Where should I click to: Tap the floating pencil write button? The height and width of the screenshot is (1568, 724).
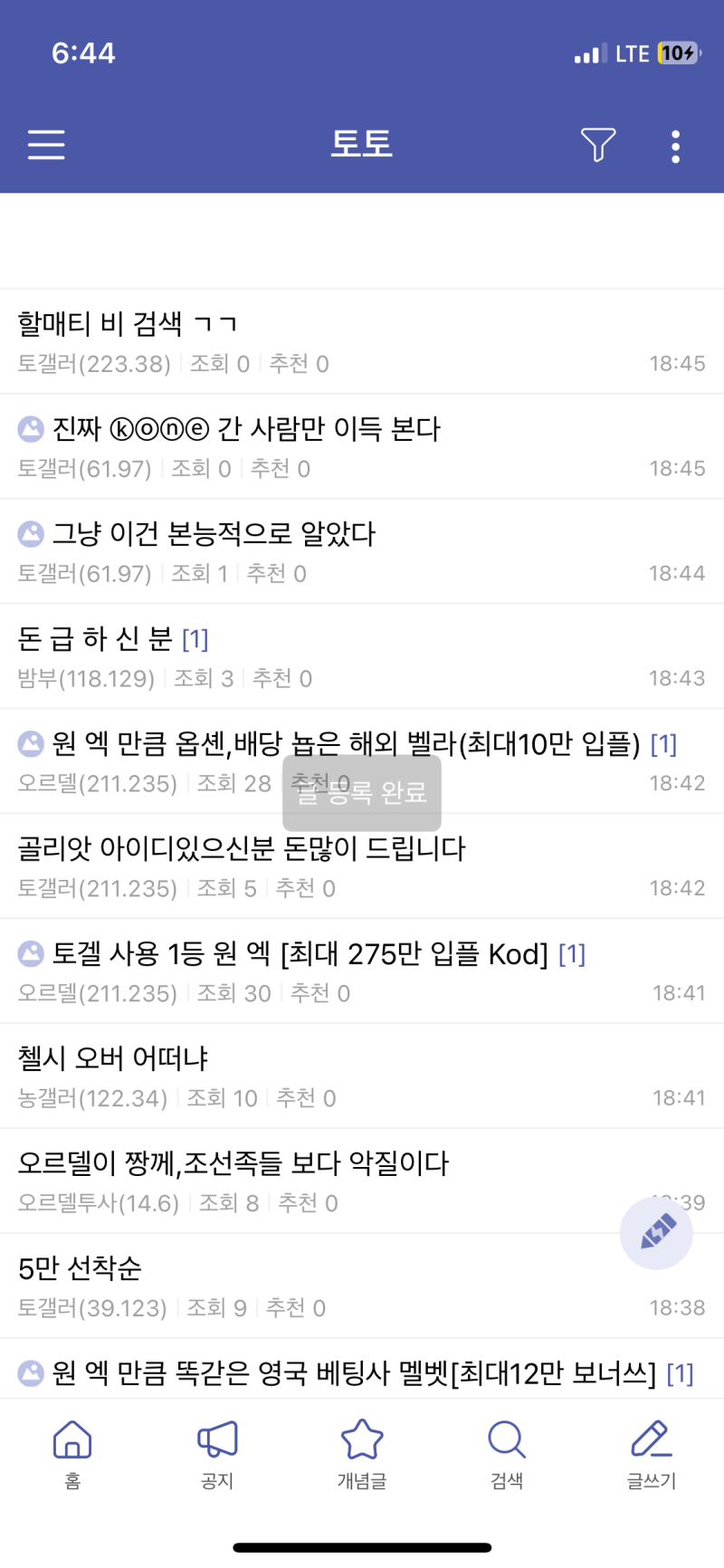(656, 1232)
